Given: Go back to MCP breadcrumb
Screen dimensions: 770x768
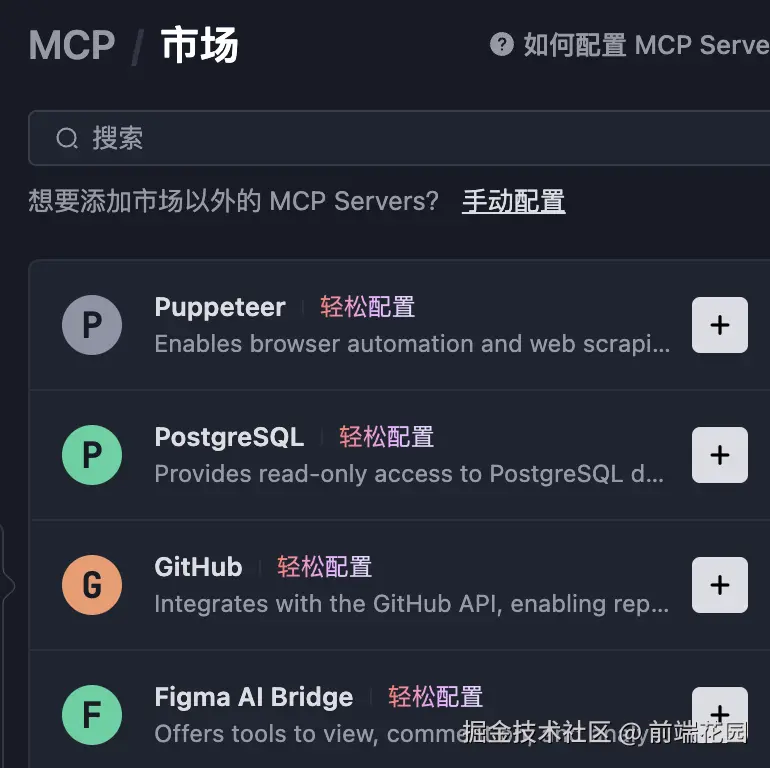Looking at the screenshot, I should coord(72,45).
